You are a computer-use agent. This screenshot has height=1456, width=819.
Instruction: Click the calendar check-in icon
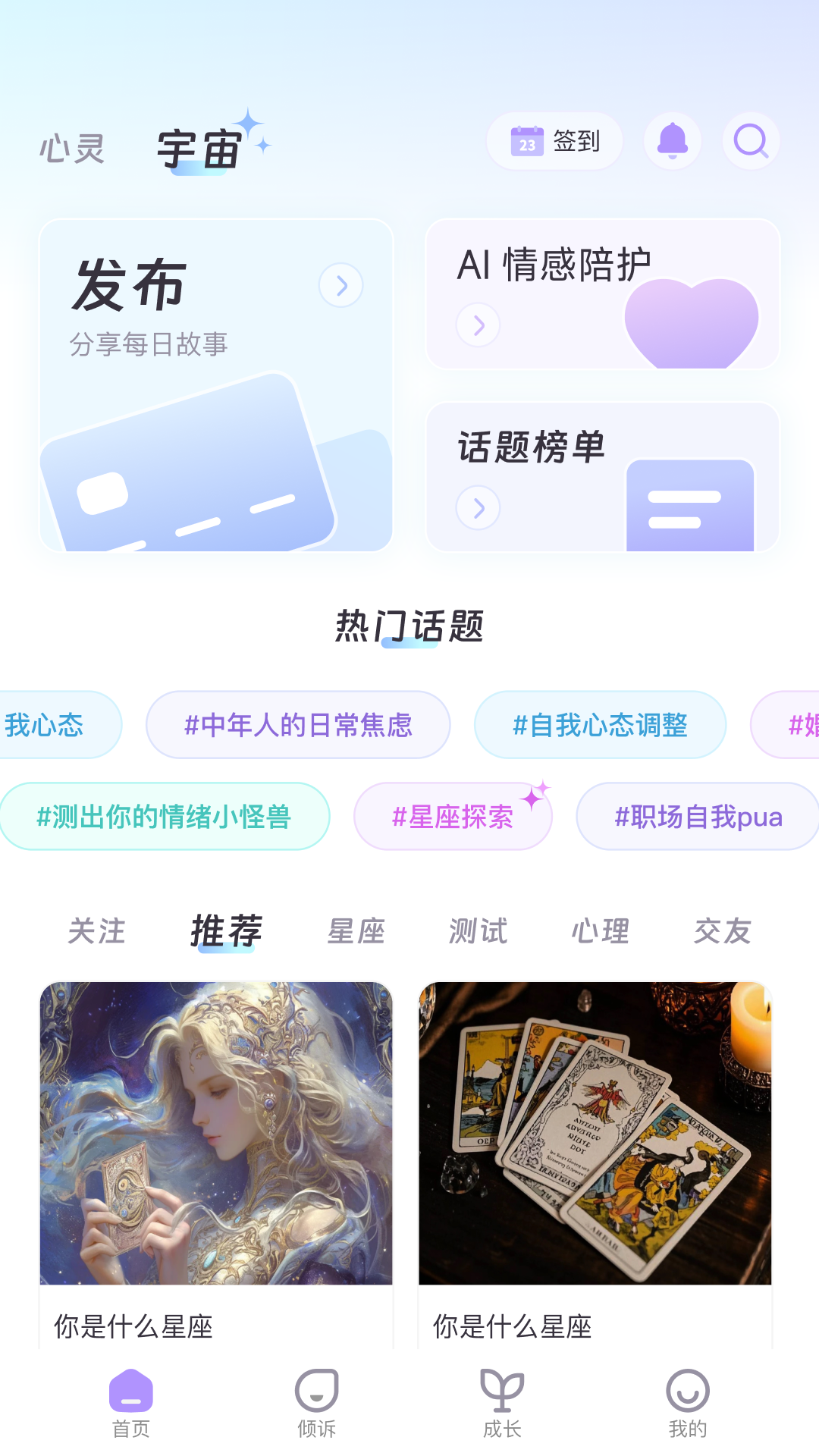(526, 141)
